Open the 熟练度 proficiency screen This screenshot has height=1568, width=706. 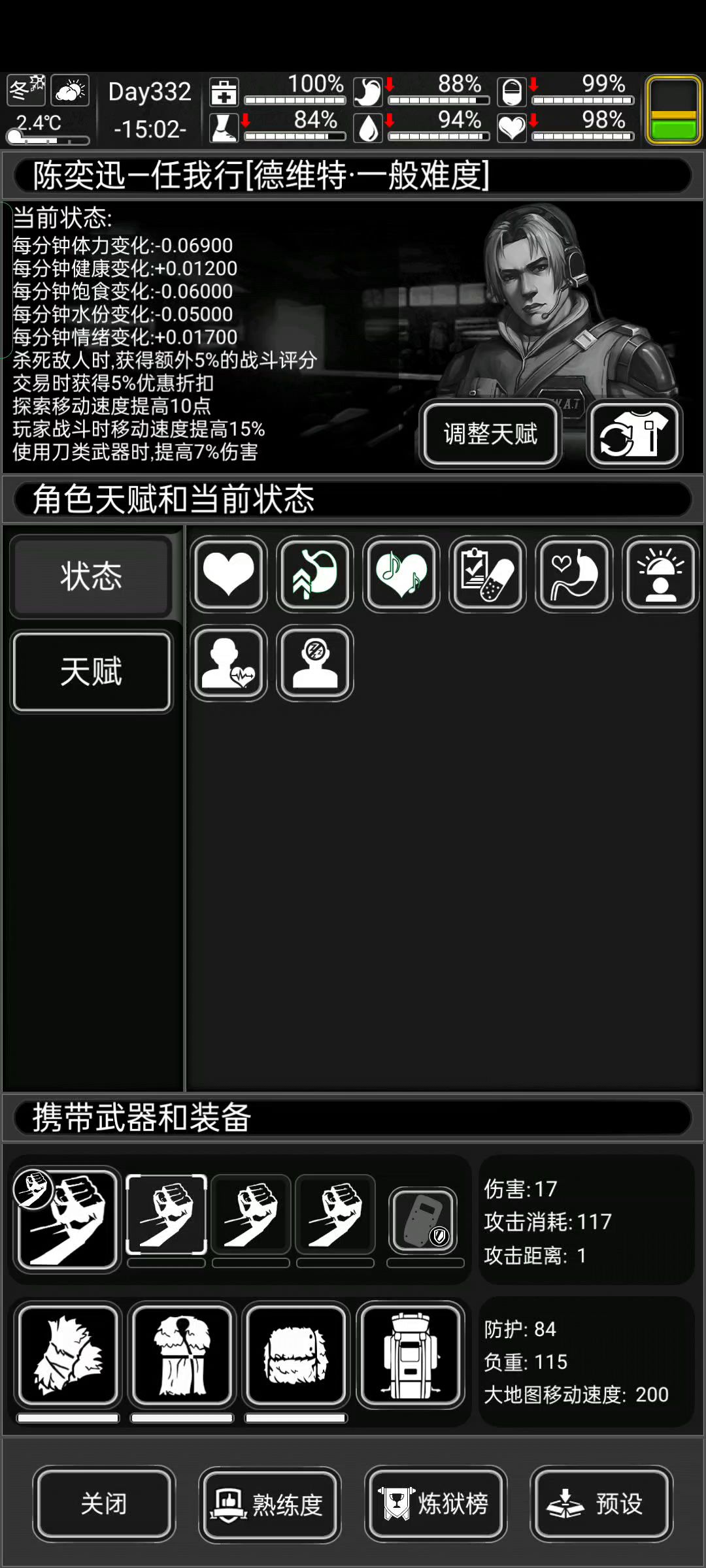tap(270, 1504)
